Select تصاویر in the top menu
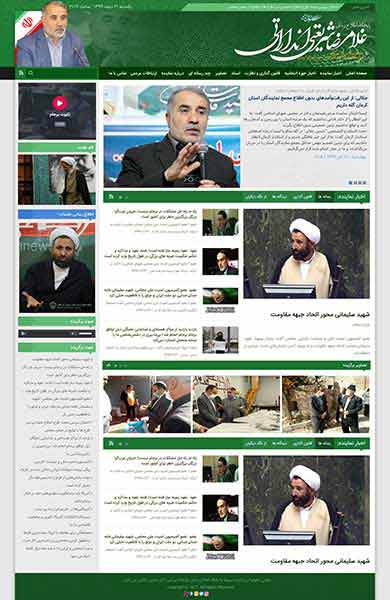The image size is (390, 600). coord(221,73)
